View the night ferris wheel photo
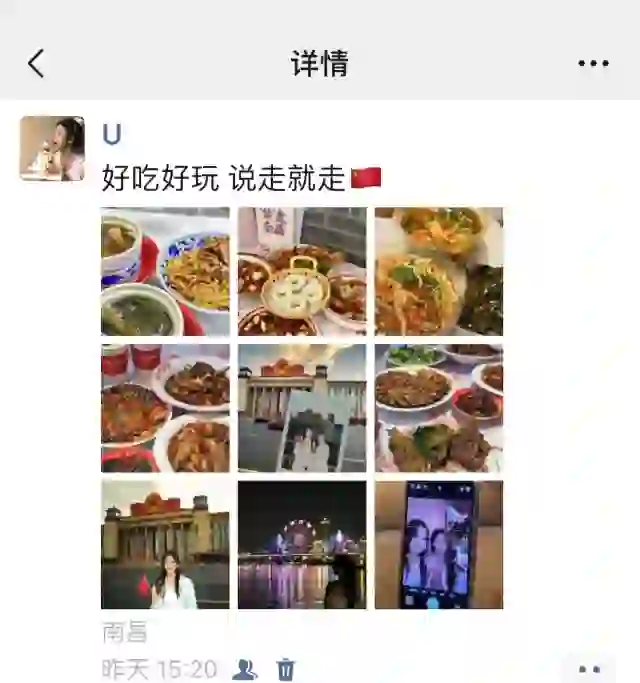 [x=302, y=545]
